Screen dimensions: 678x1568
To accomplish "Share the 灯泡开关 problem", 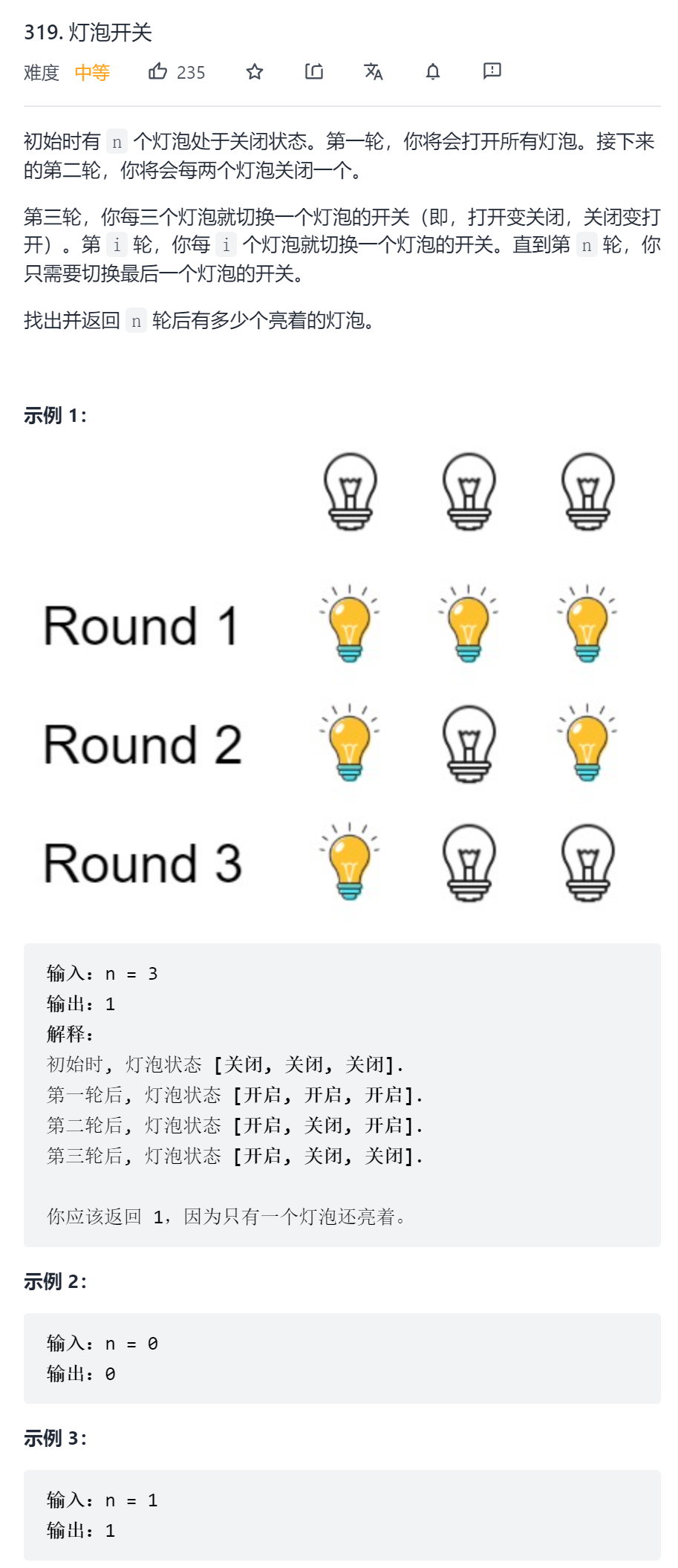I will pyautogui.click(x=314, y=71).
